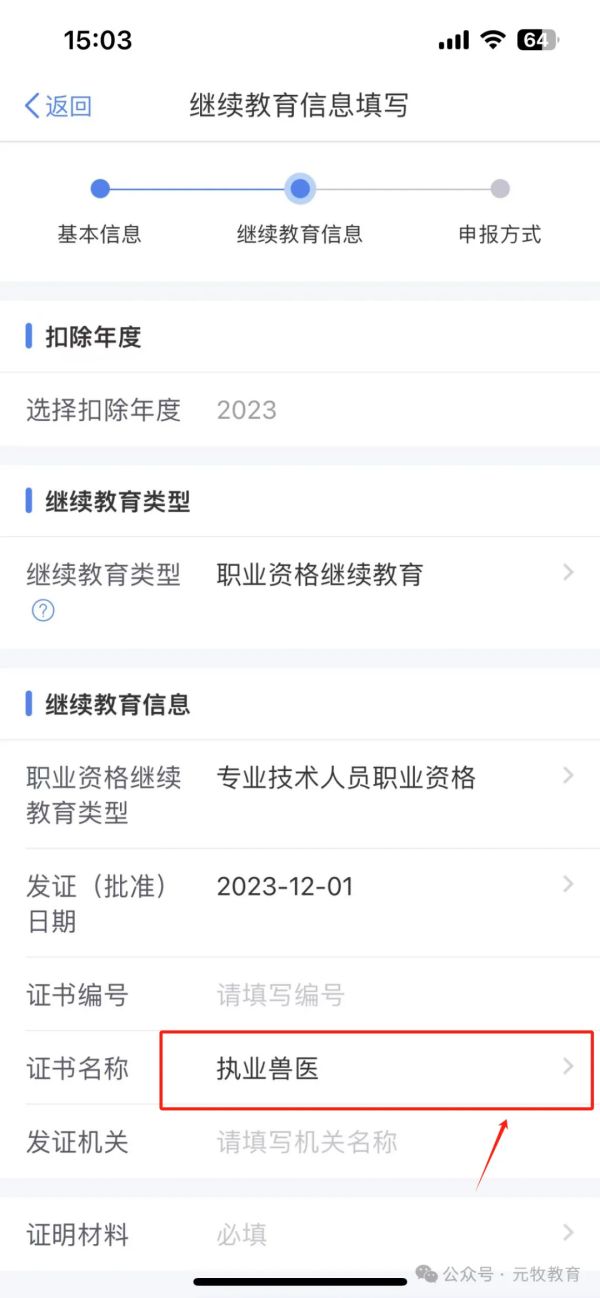Tap the 返回 back button
Viewport: 600px width, 1298px height.
coord(57,106)
